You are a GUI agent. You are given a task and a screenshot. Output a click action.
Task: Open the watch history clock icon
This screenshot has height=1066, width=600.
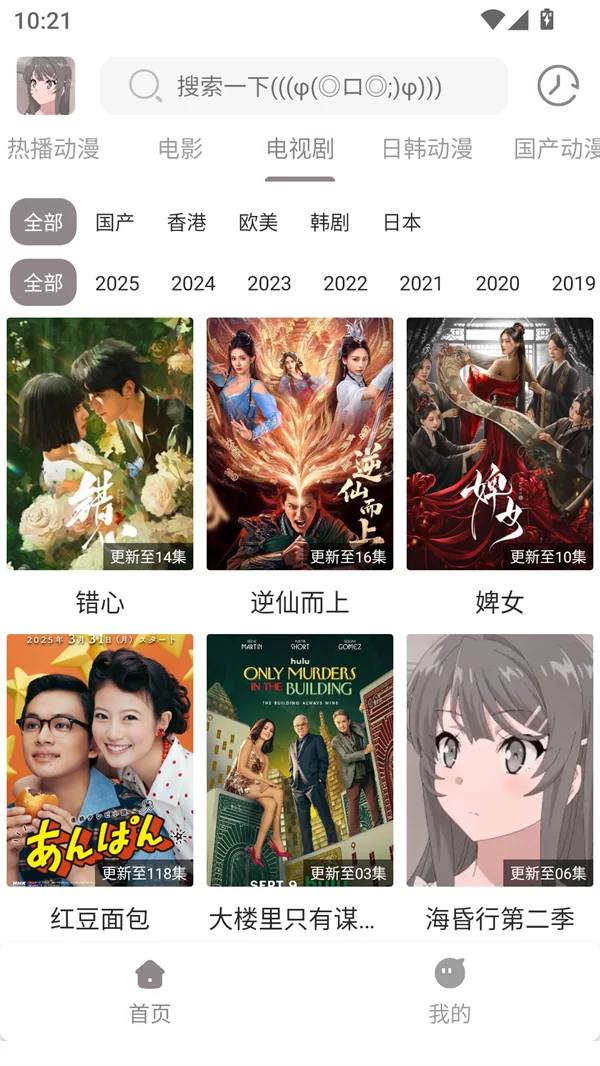point(557,86)
